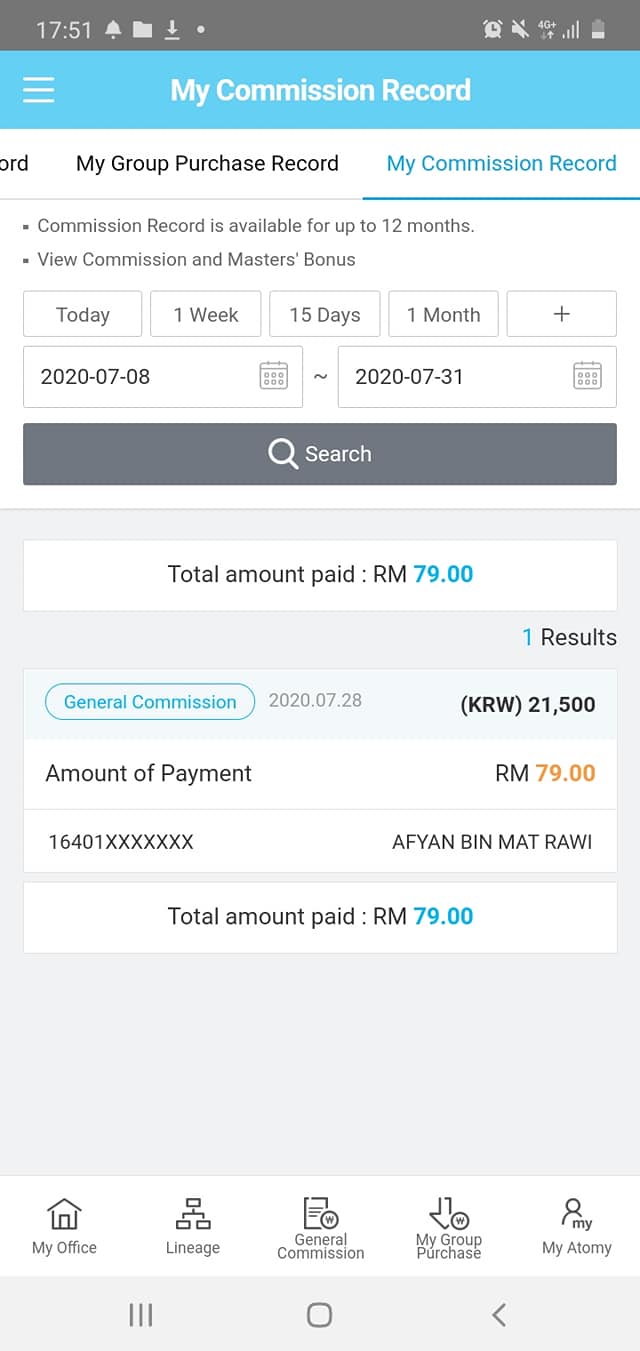640x1351 pixels.
Task: Tap the Search button
Action: pos(320,454)
